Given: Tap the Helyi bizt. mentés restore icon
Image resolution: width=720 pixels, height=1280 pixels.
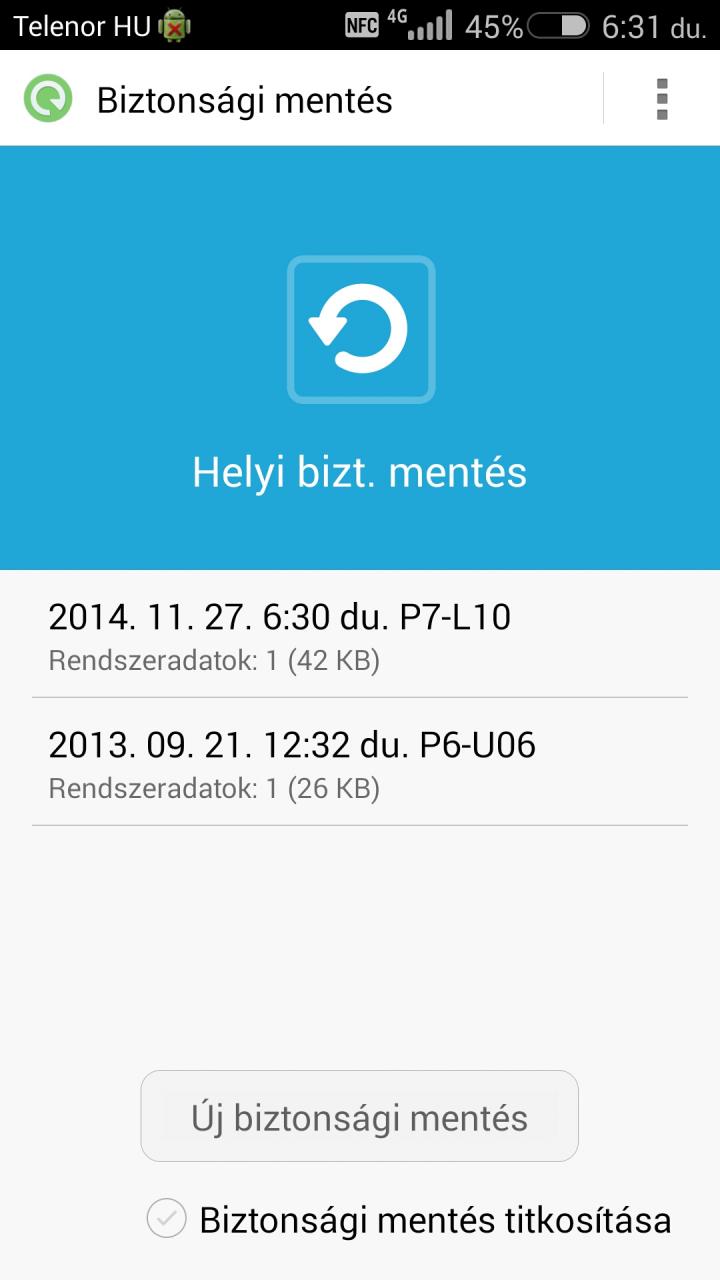Looking at the screenshot, I should tap(360, 330).
